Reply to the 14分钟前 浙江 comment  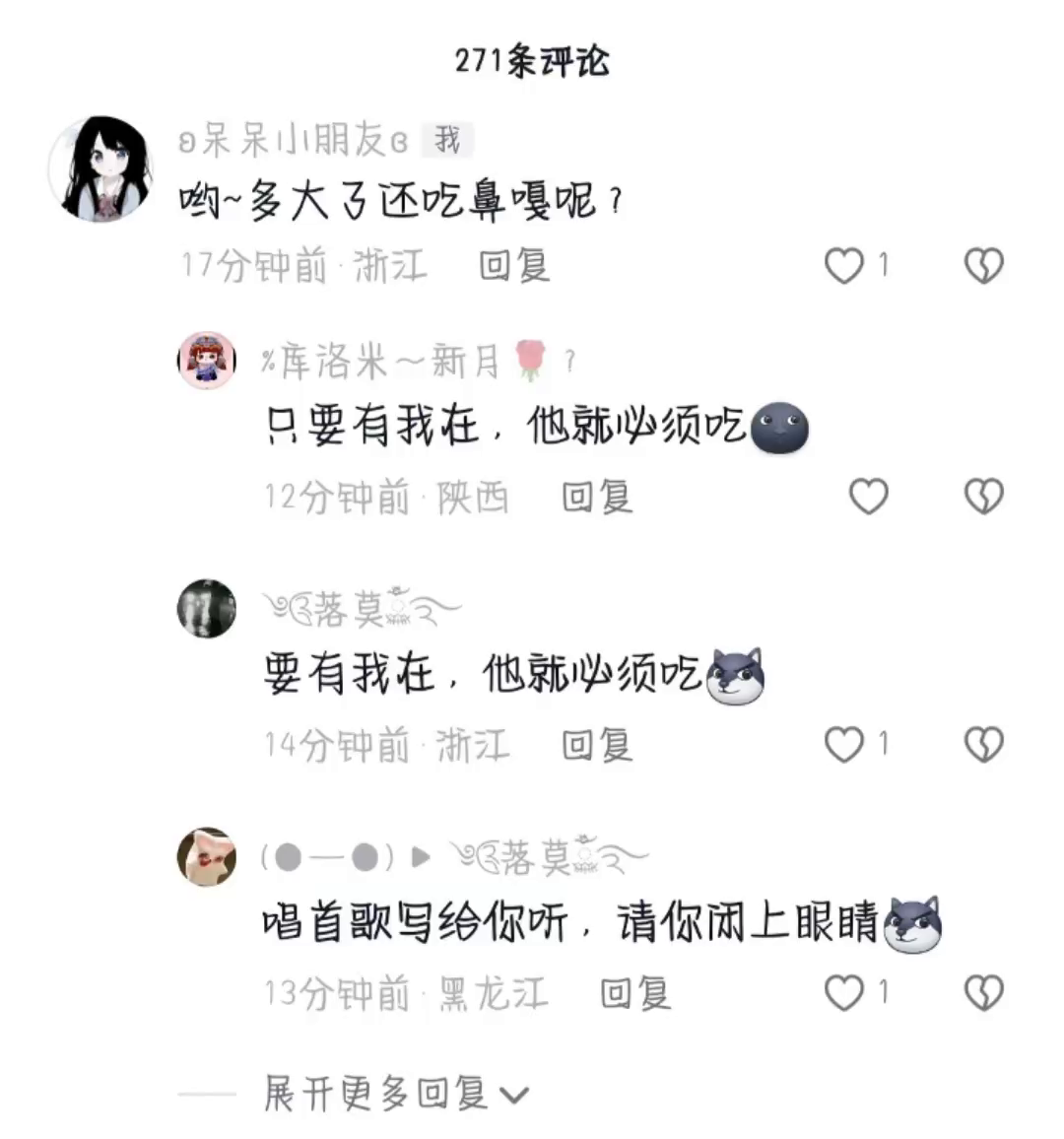[597, 746]
